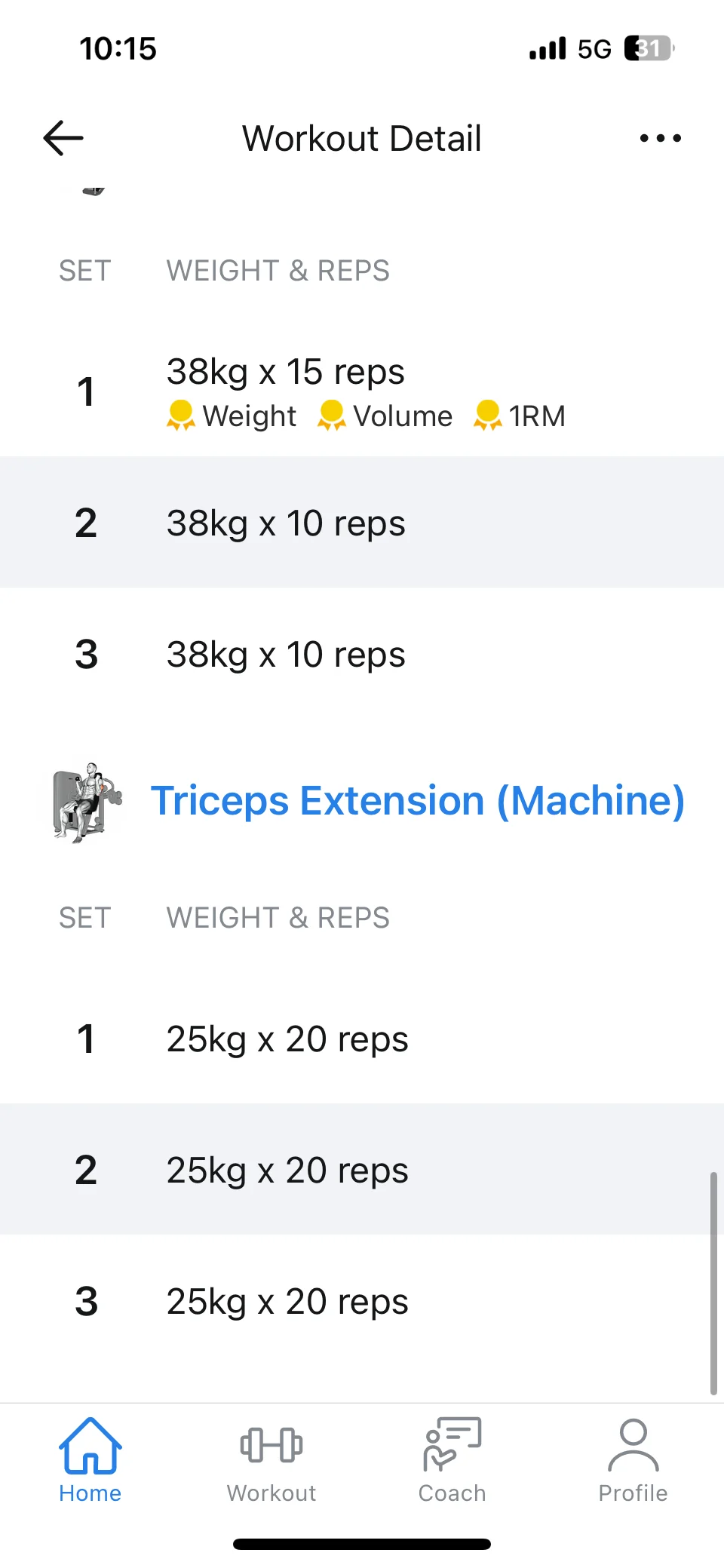Screen dimensions: 724x1568
Task: Go back from Workout Detail
Action: (63, 138)
